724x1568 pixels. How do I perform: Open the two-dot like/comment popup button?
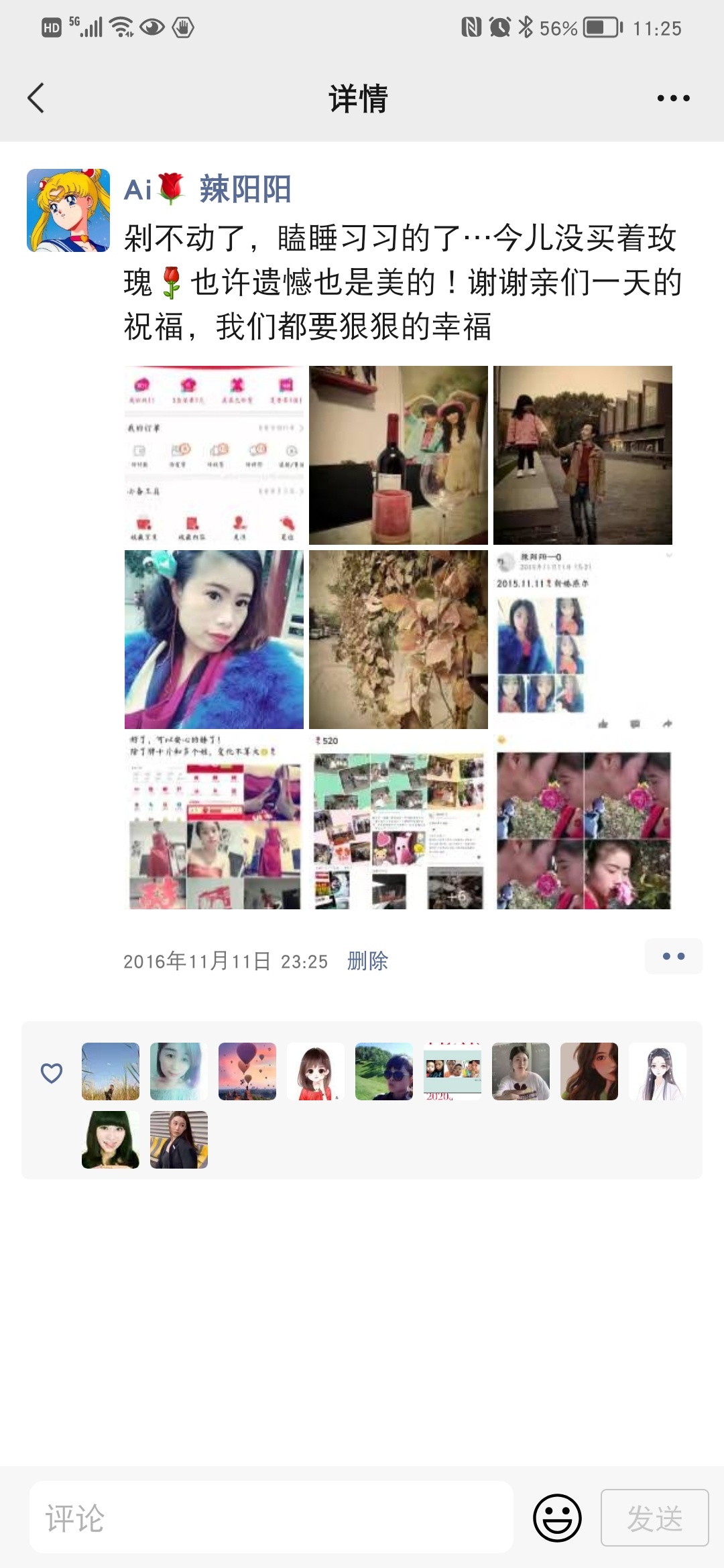(673, 956)
